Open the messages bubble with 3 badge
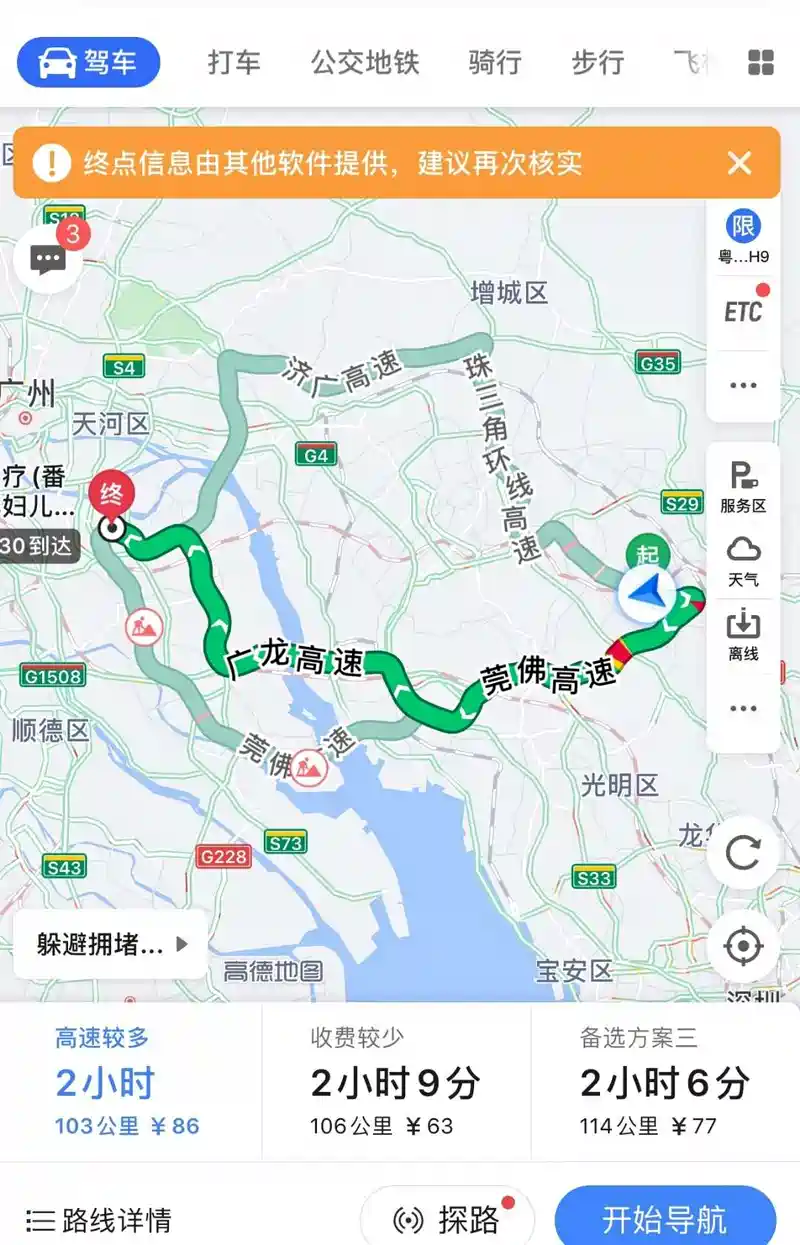The height and width of the screenshot is (1245, 800). pyautogui.click(x=48, y=260)
